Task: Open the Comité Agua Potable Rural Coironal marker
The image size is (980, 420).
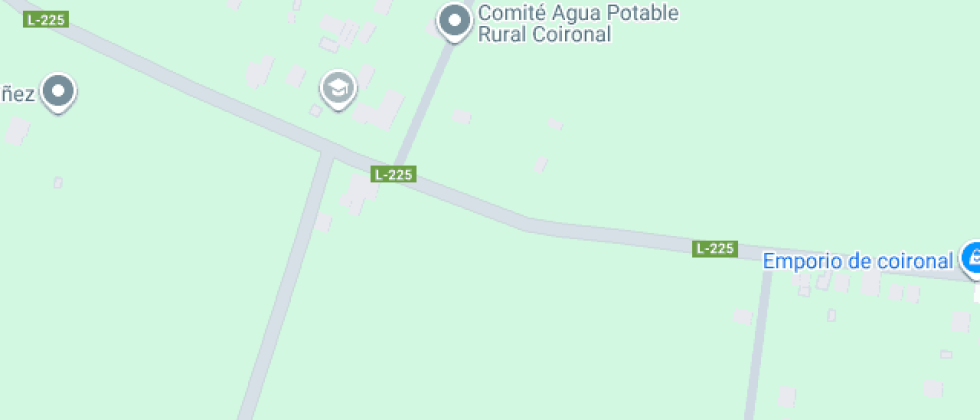Action: point(456,21)
